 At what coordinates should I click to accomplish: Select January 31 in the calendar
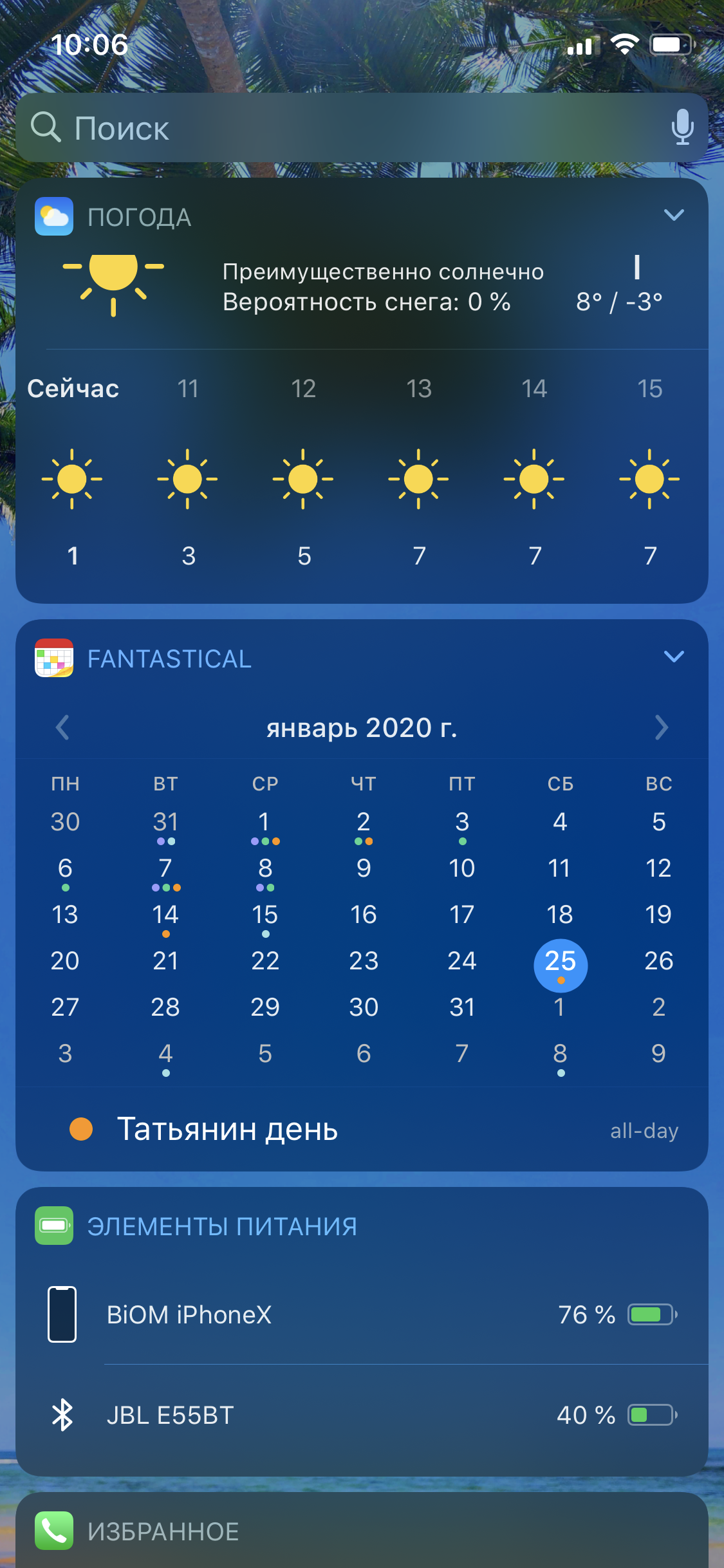tap(462, 1007)
